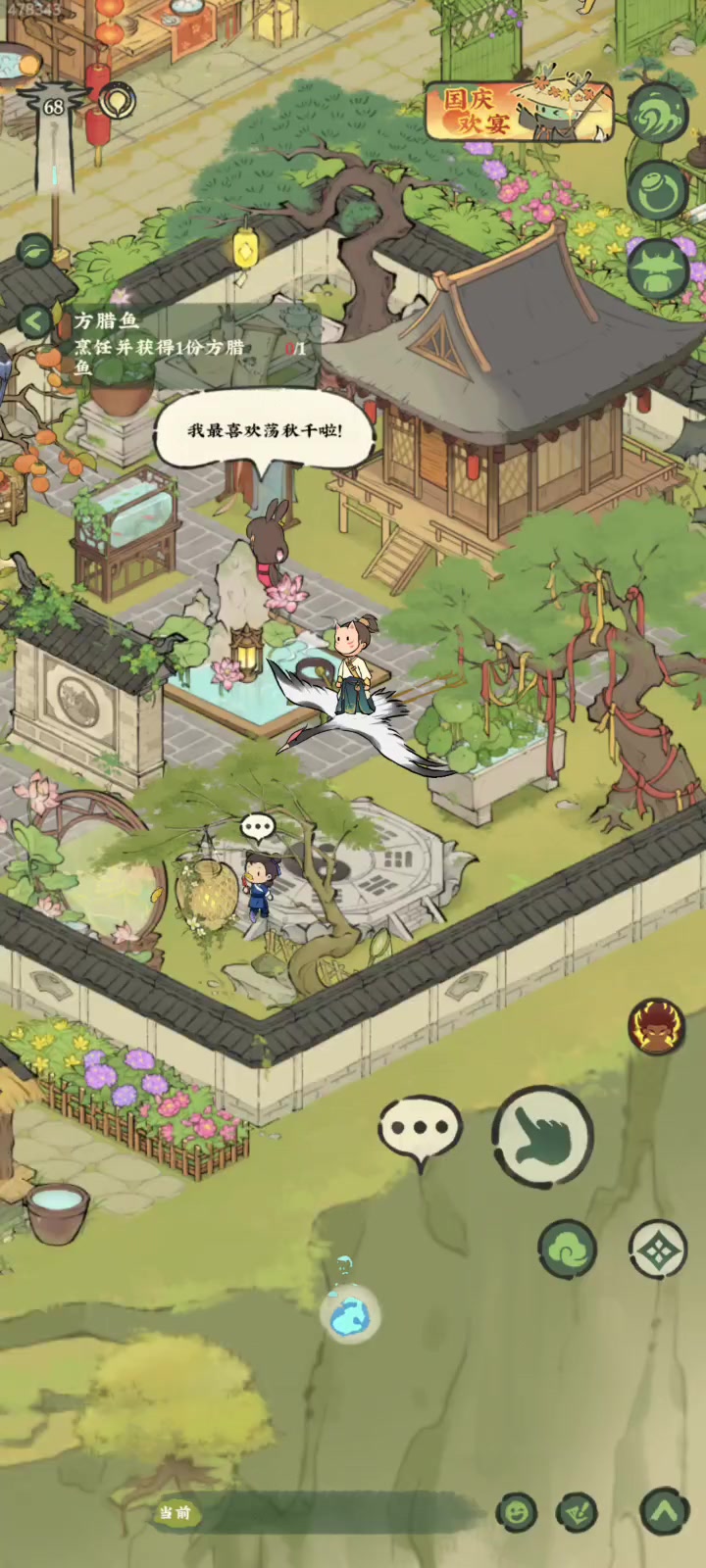Tap the large speech bubble button
Image resolution: width=706 pixels, height=1568 pixels.
(x=421, y=1129)
